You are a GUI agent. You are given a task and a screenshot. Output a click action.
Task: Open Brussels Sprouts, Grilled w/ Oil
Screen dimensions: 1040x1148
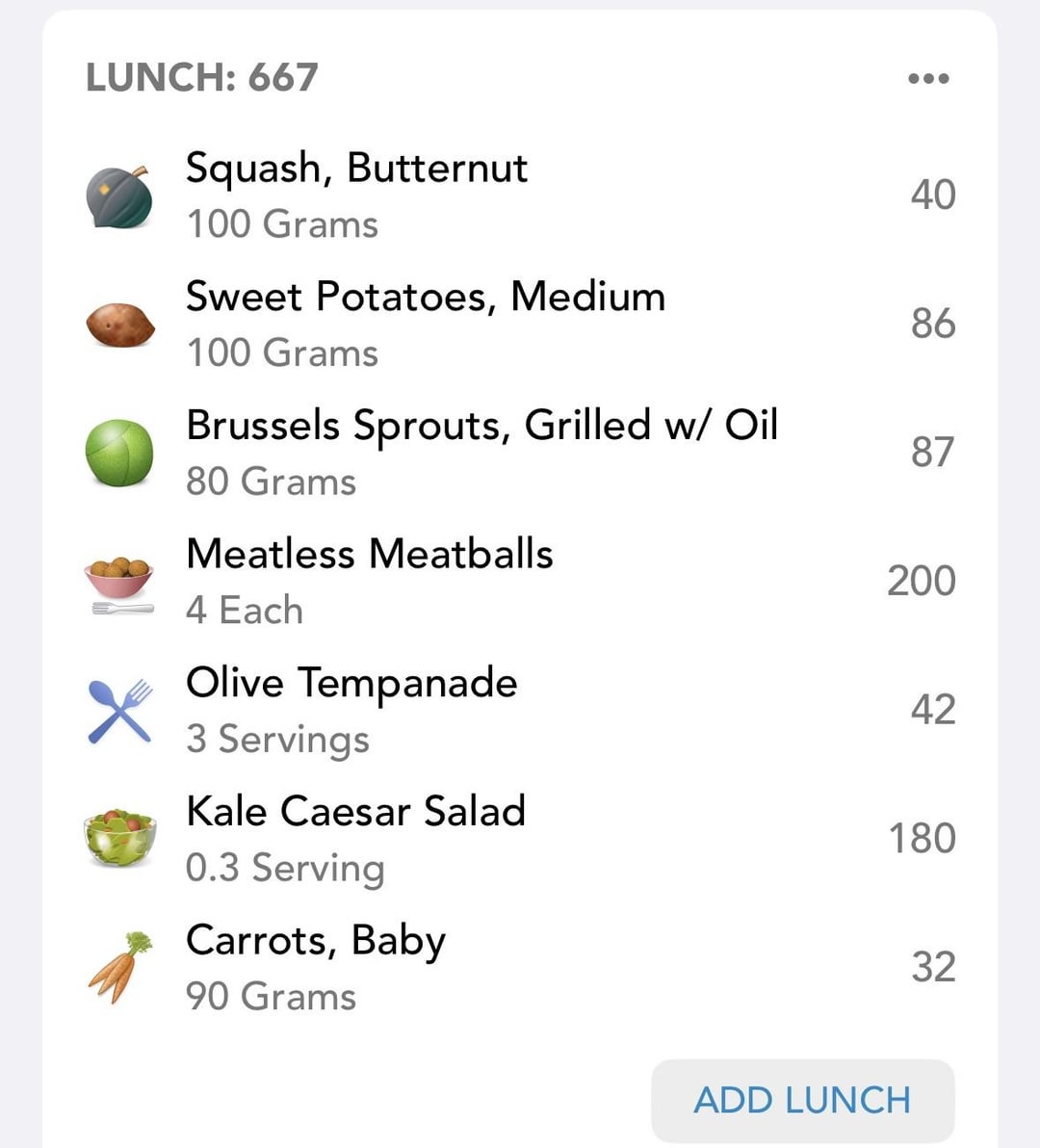tap(481, 452)
